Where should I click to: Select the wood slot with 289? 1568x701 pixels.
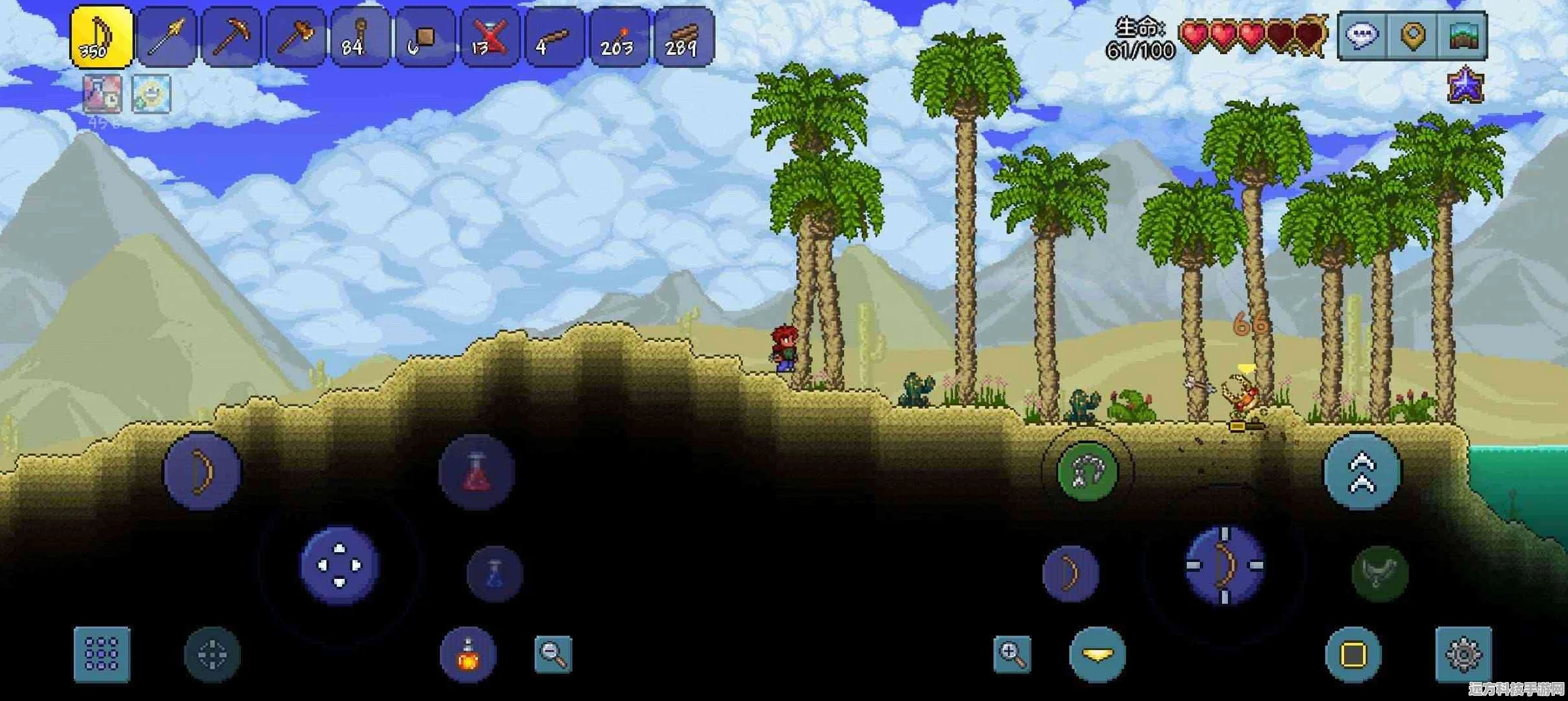(682, 36)
